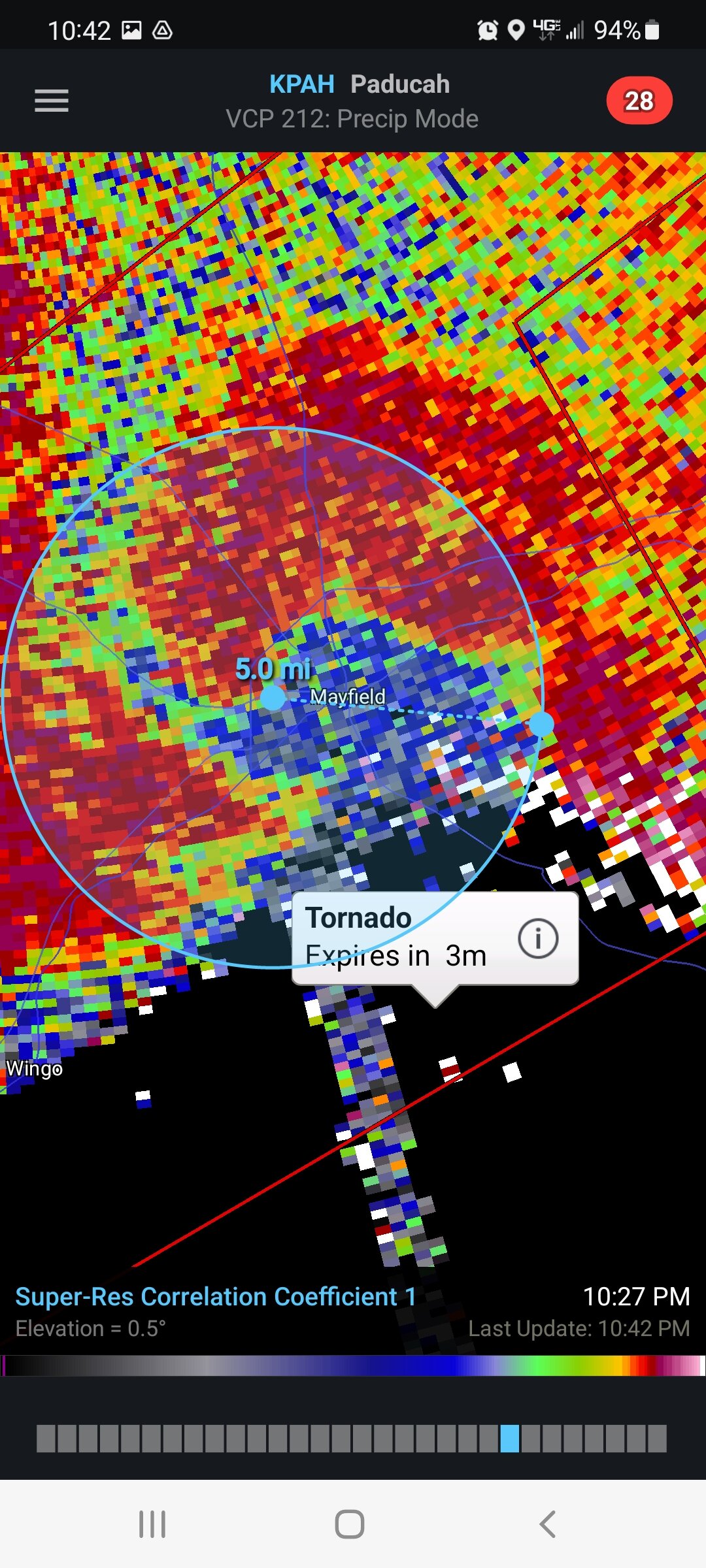Jump to the highlighted frame in timeline
The width and height of the screenshot is (706, 1568).
tap(510, 1439)
